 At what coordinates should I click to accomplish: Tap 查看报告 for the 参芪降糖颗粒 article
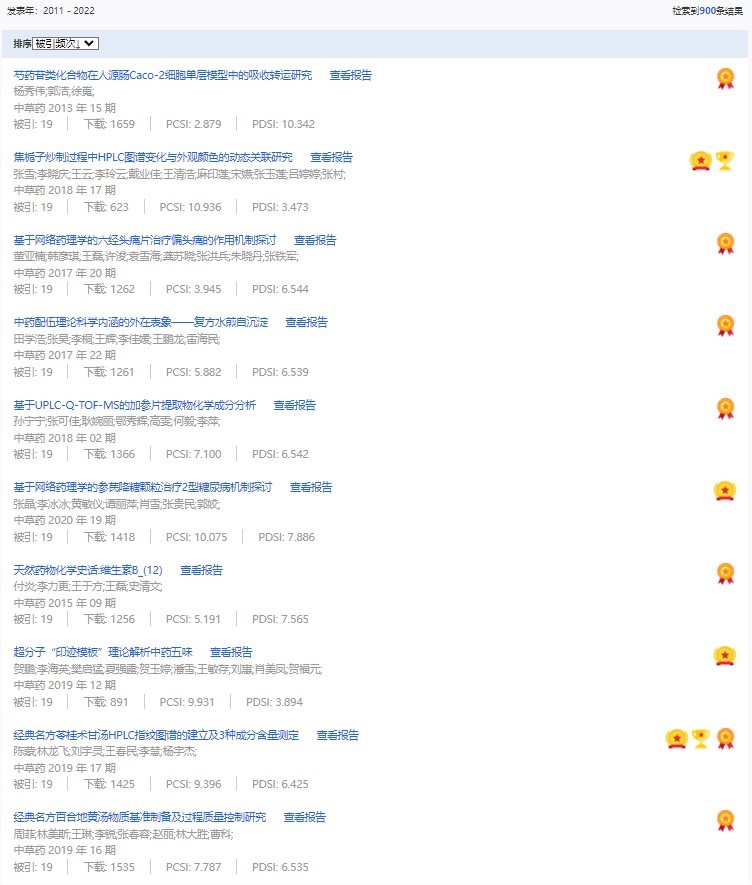311,487
